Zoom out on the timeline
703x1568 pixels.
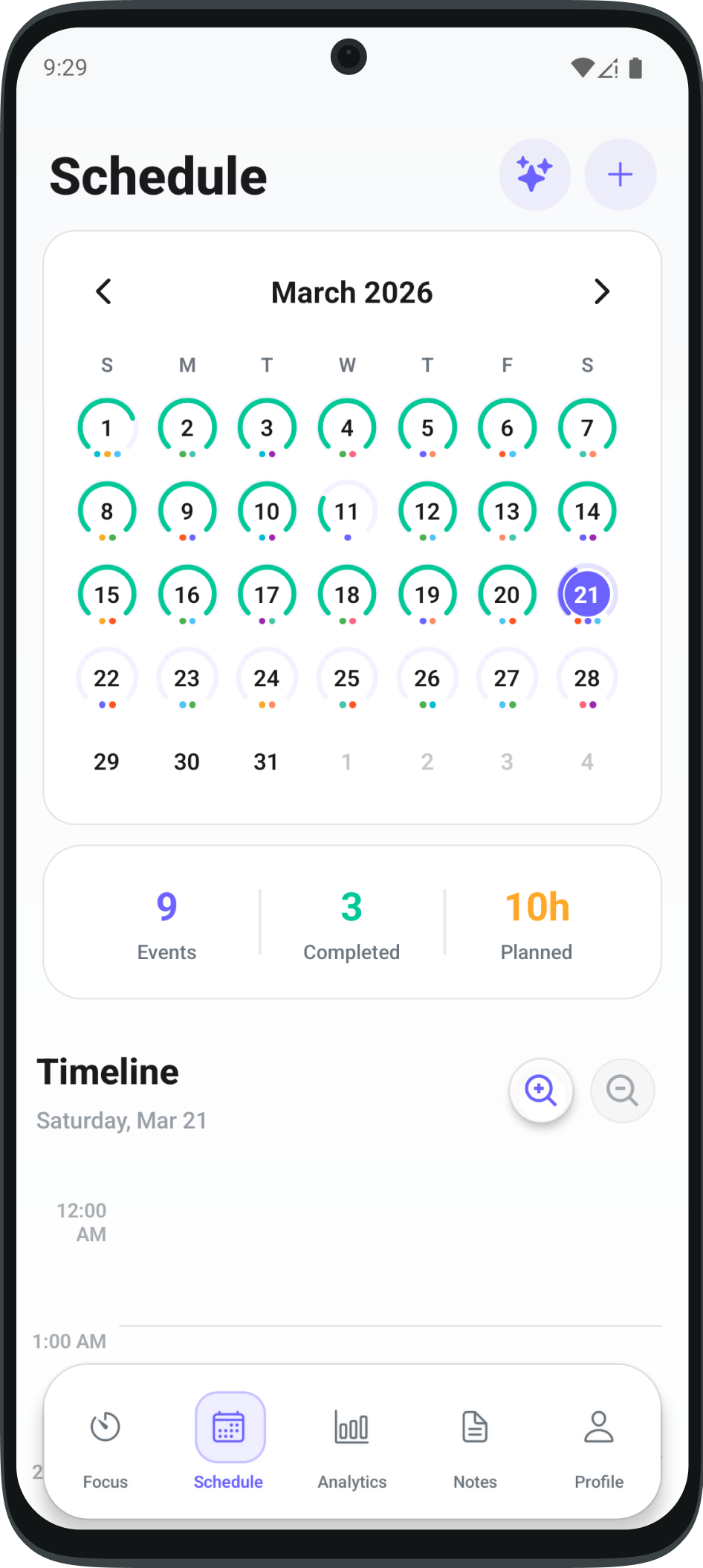(x=623, y=1091)
